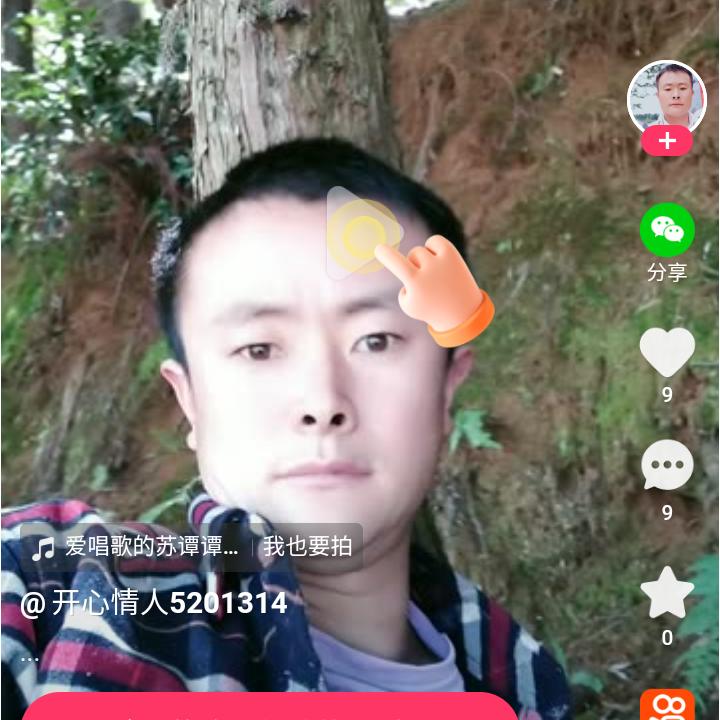Like this video with the heart
This screenshot has height=720, width=720.
pyautogui.click(x=667, y=352)
